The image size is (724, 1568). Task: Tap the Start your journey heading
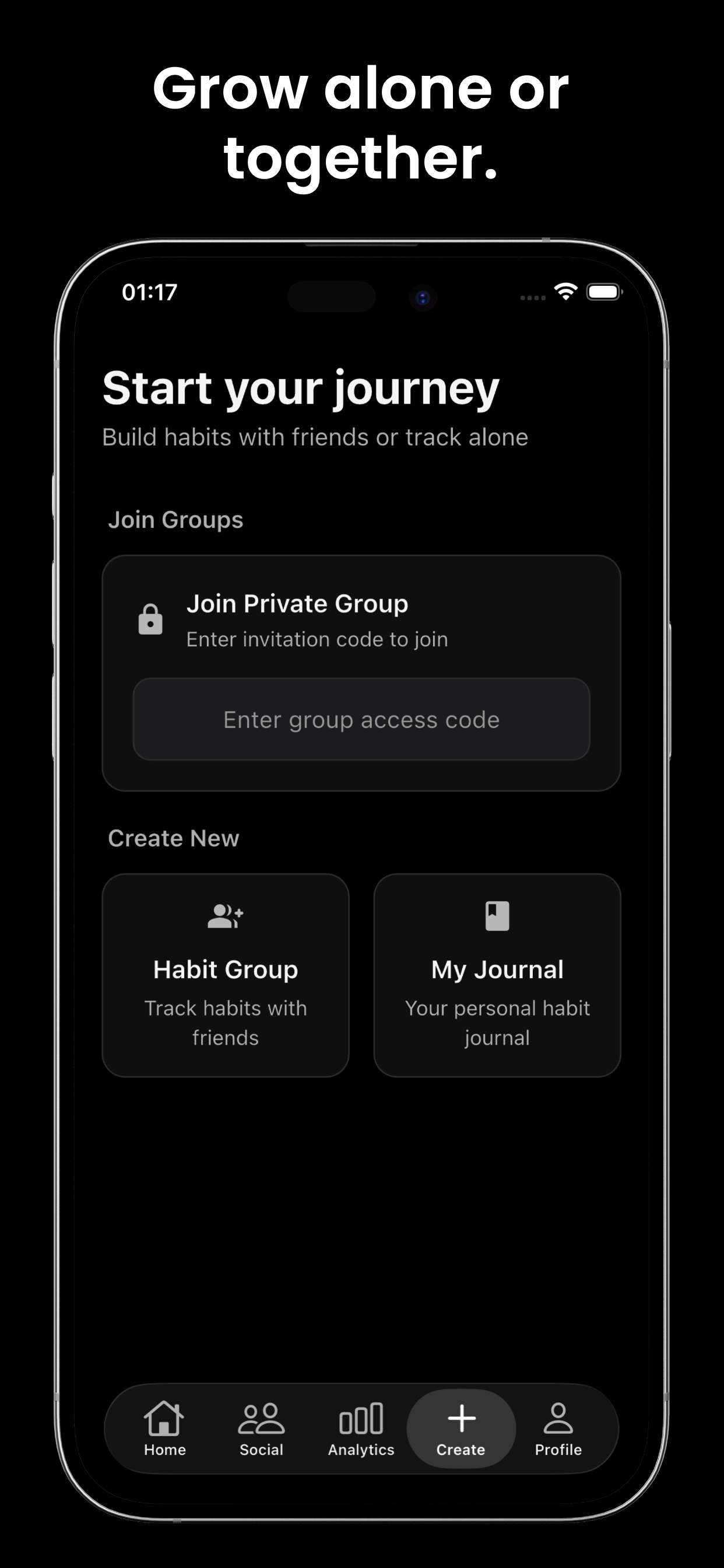point(301,388)
